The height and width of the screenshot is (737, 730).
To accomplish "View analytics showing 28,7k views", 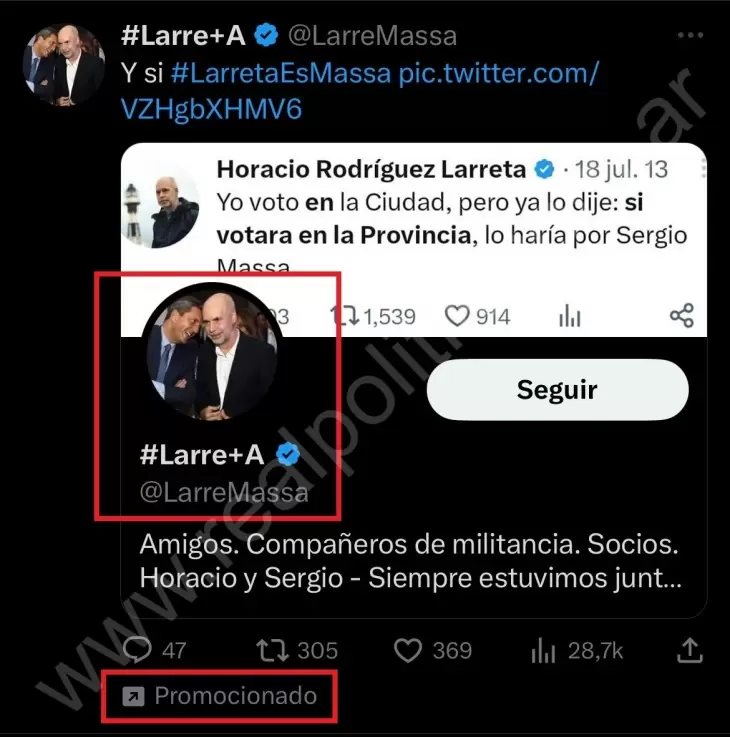I will click(x=543, y=651).
